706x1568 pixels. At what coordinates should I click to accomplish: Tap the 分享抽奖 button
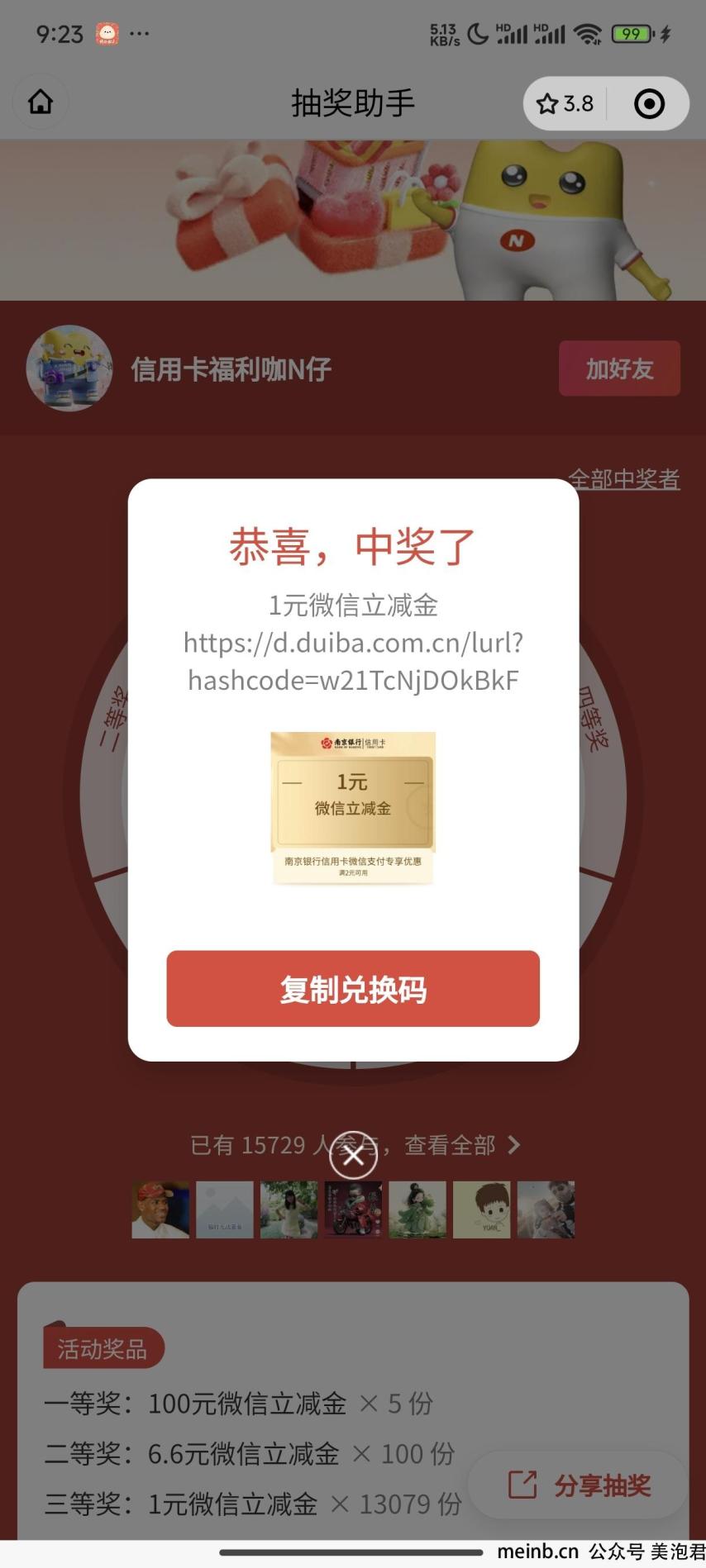coord(579,1485)
